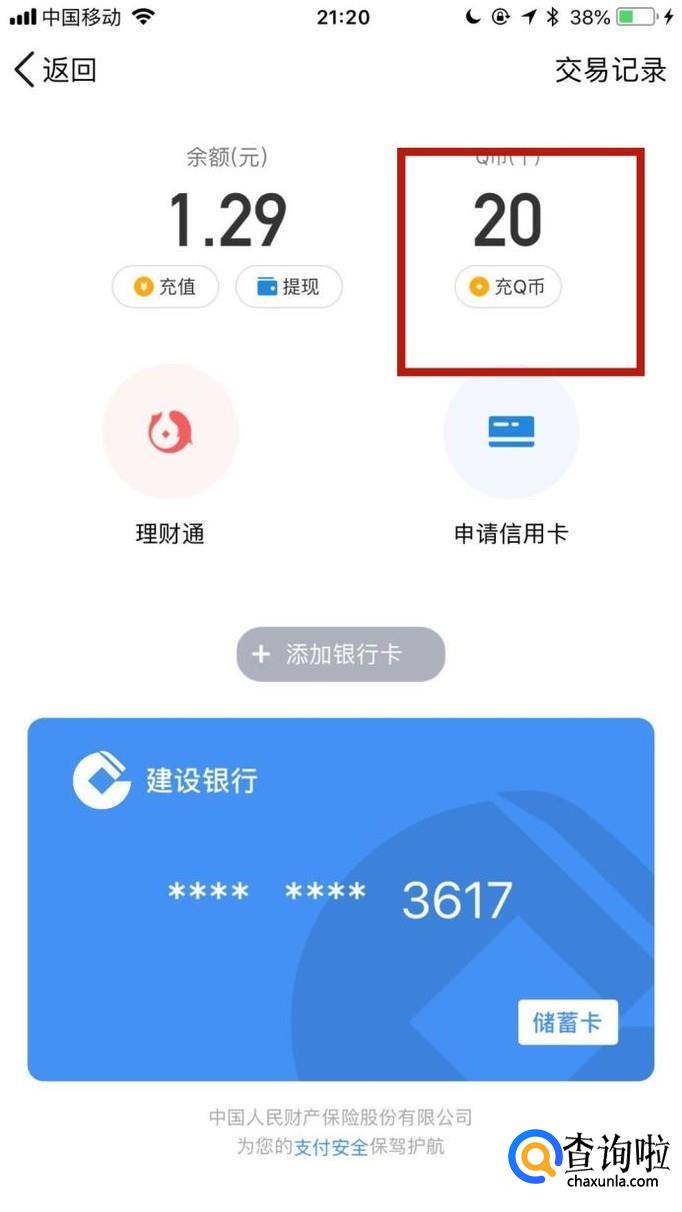Tap 充Q币 to recharge Q coins
This screenshot has height=1212, width=682.
point(508,287)
